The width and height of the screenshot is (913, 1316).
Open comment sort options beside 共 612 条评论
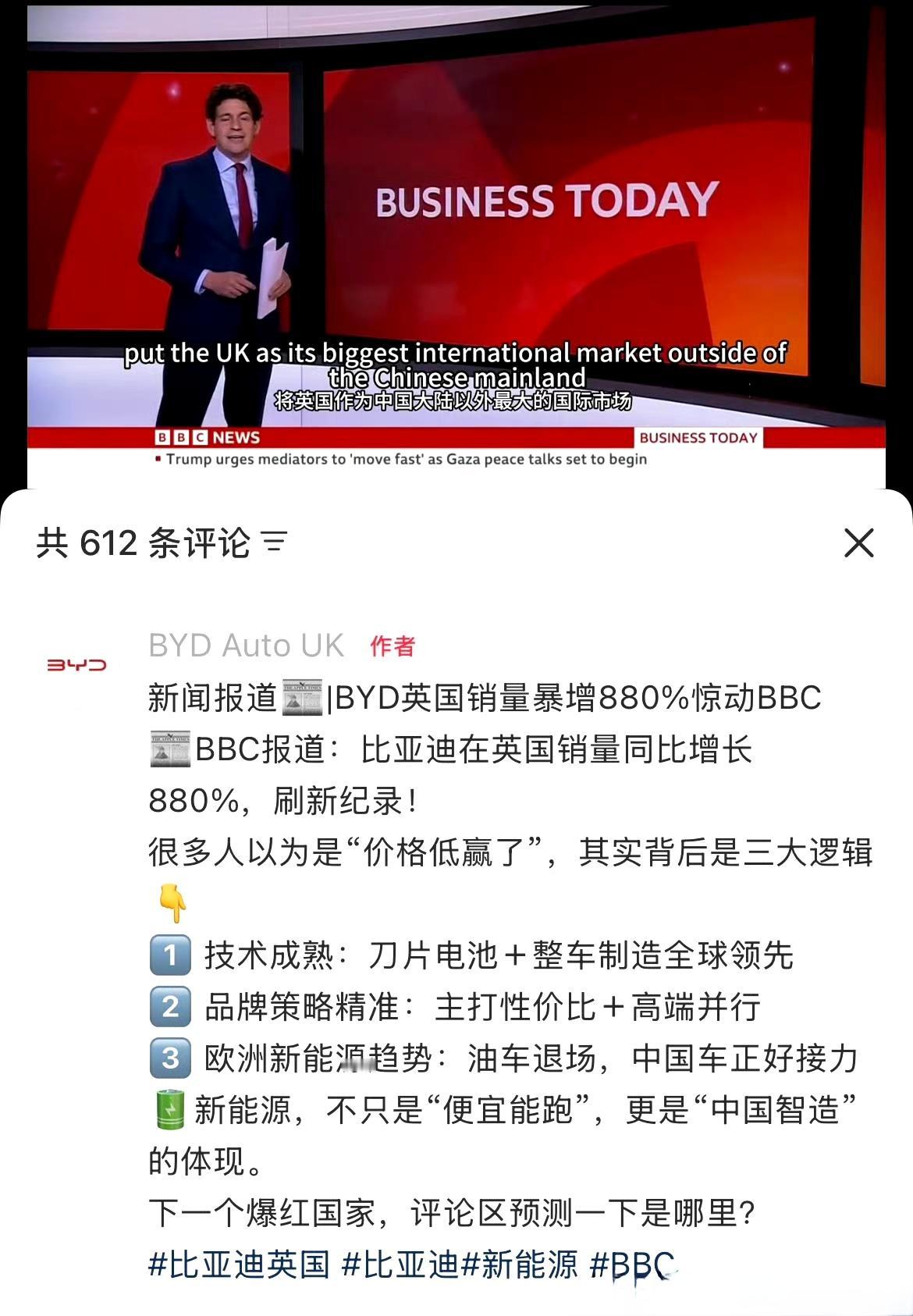(x=274, y=542)
